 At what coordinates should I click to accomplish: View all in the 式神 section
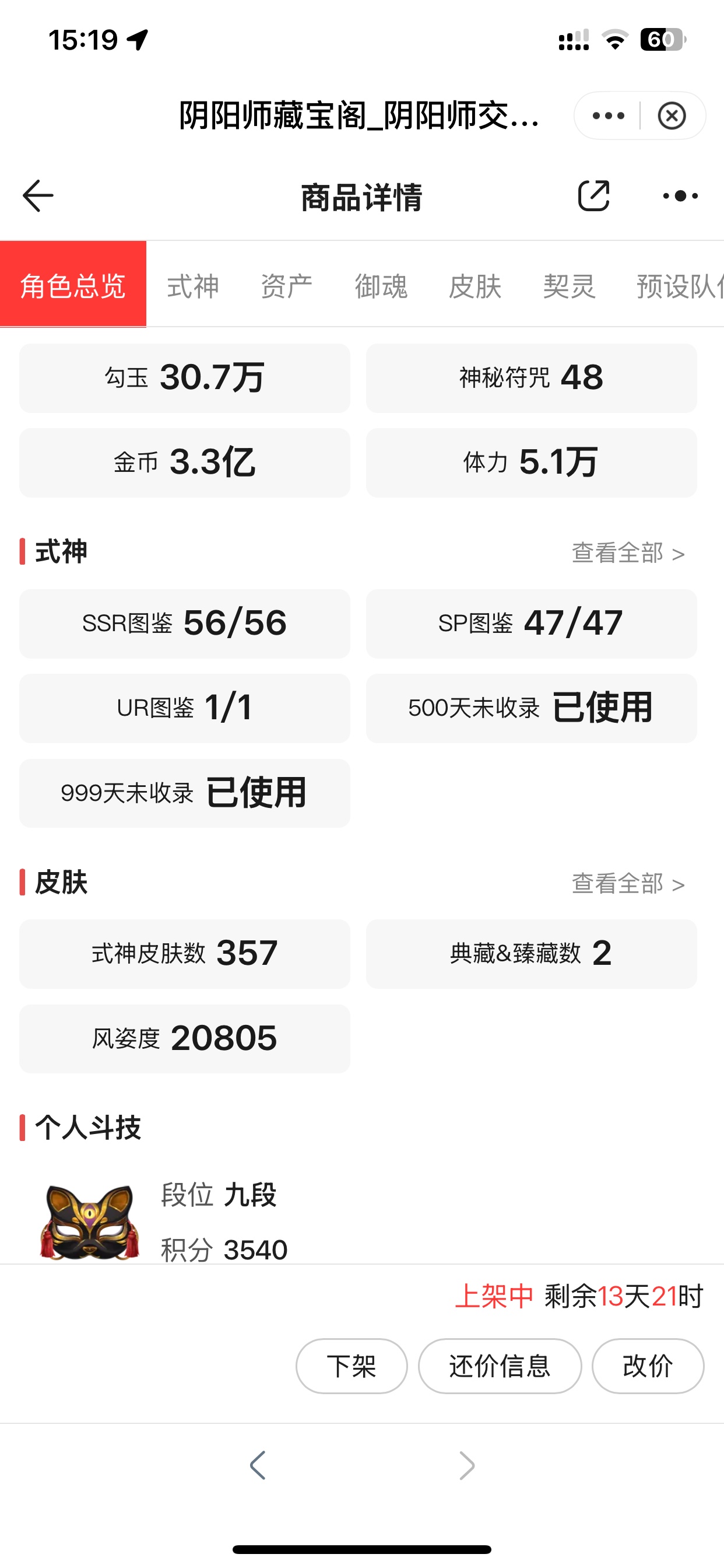[628, 554]
